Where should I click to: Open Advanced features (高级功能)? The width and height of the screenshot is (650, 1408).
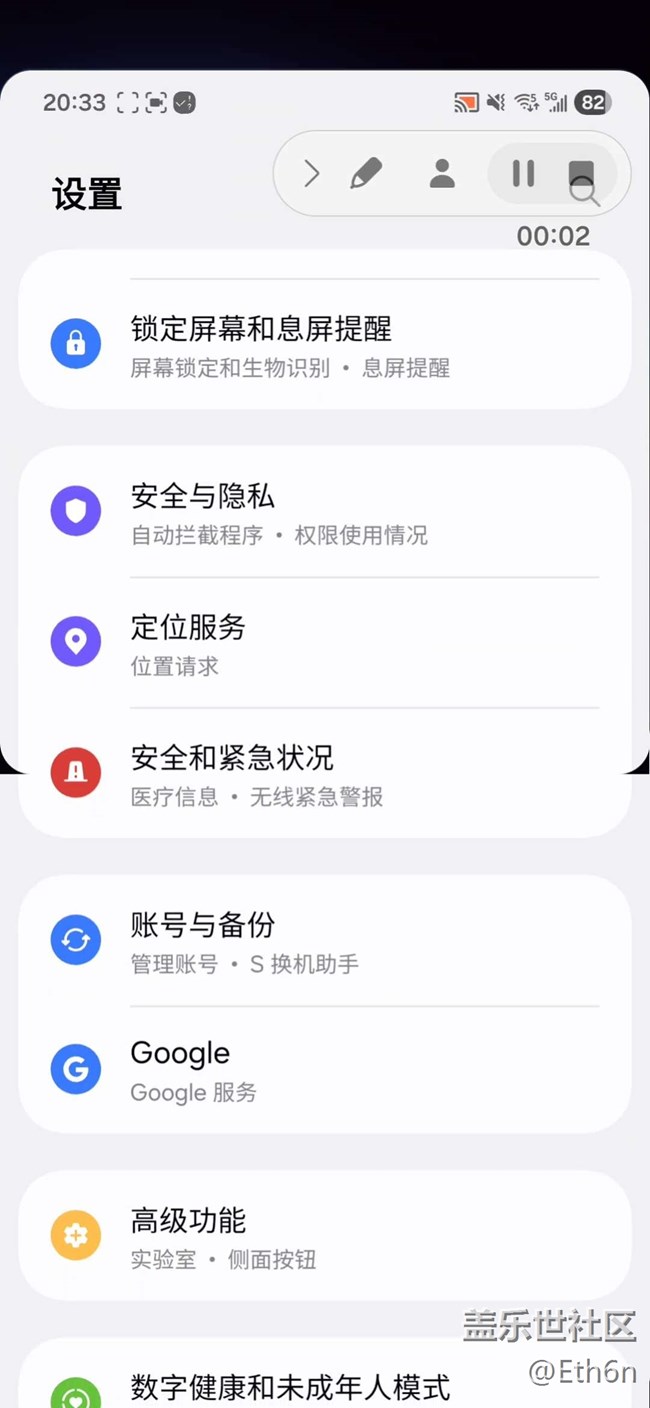pos(325,1236)
